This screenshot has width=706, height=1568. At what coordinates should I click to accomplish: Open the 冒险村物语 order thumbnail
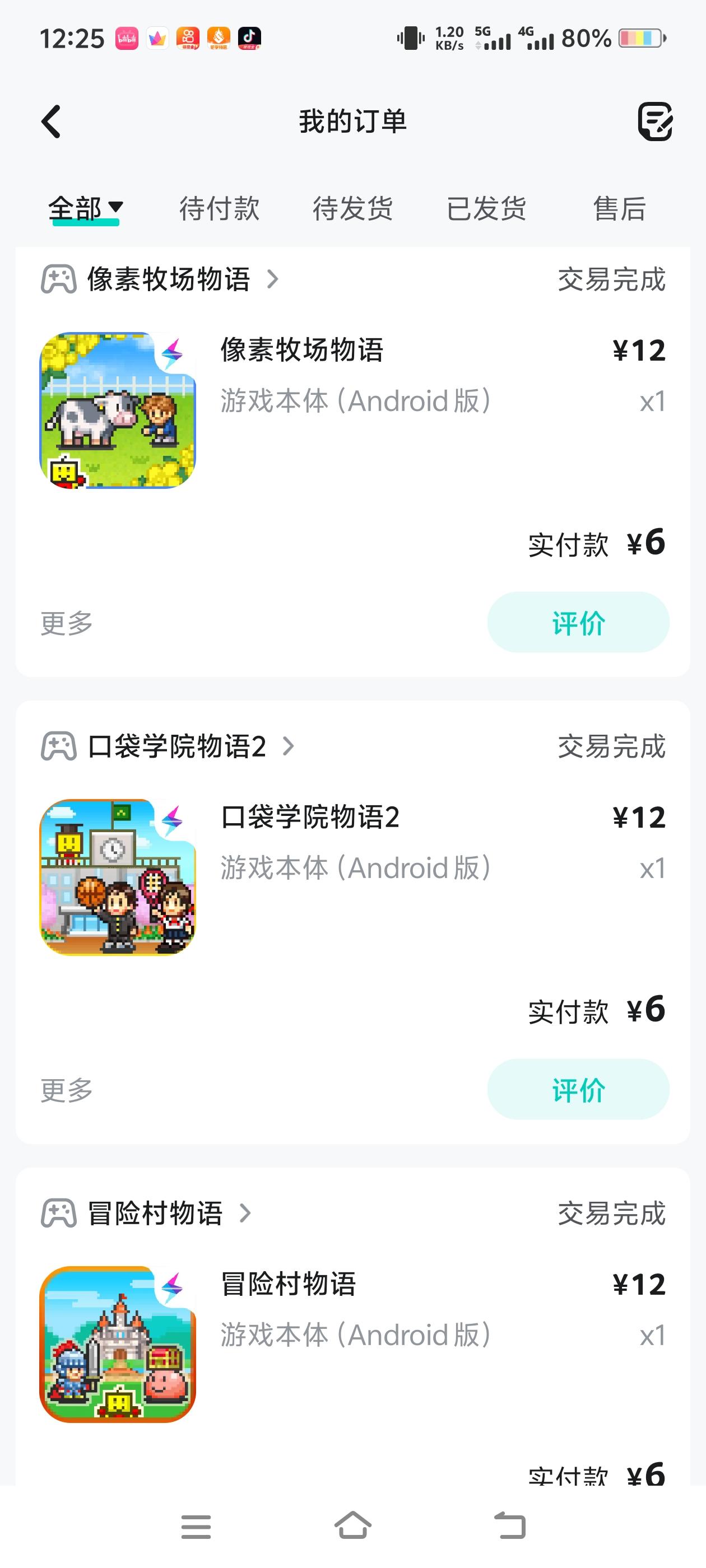pos(118,1344)
